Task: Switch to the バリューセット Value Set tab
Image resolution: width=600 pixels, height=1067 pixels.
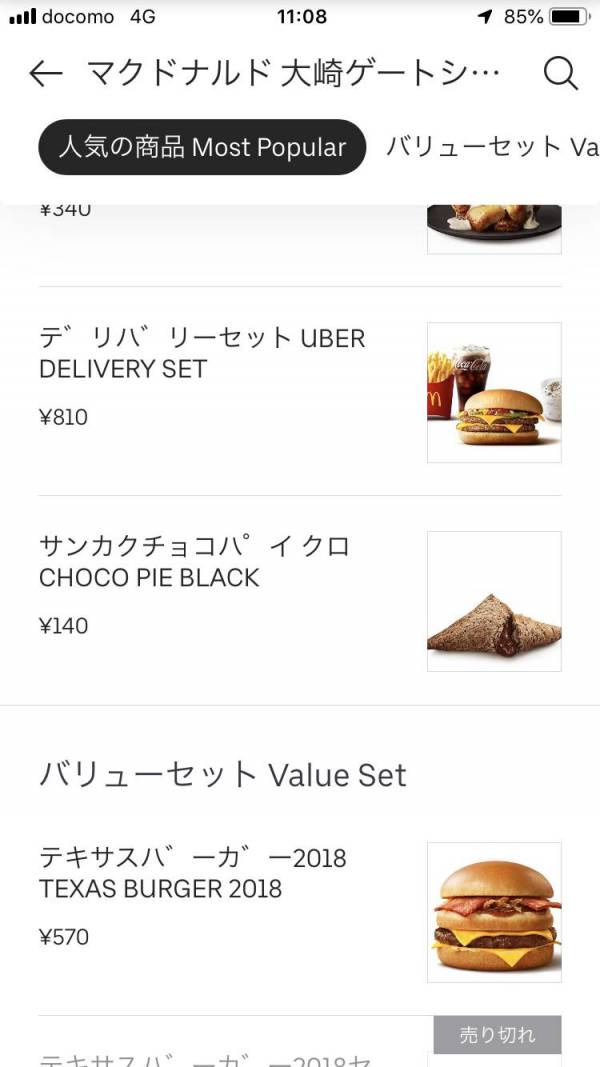Action: (x=493, y=147)
